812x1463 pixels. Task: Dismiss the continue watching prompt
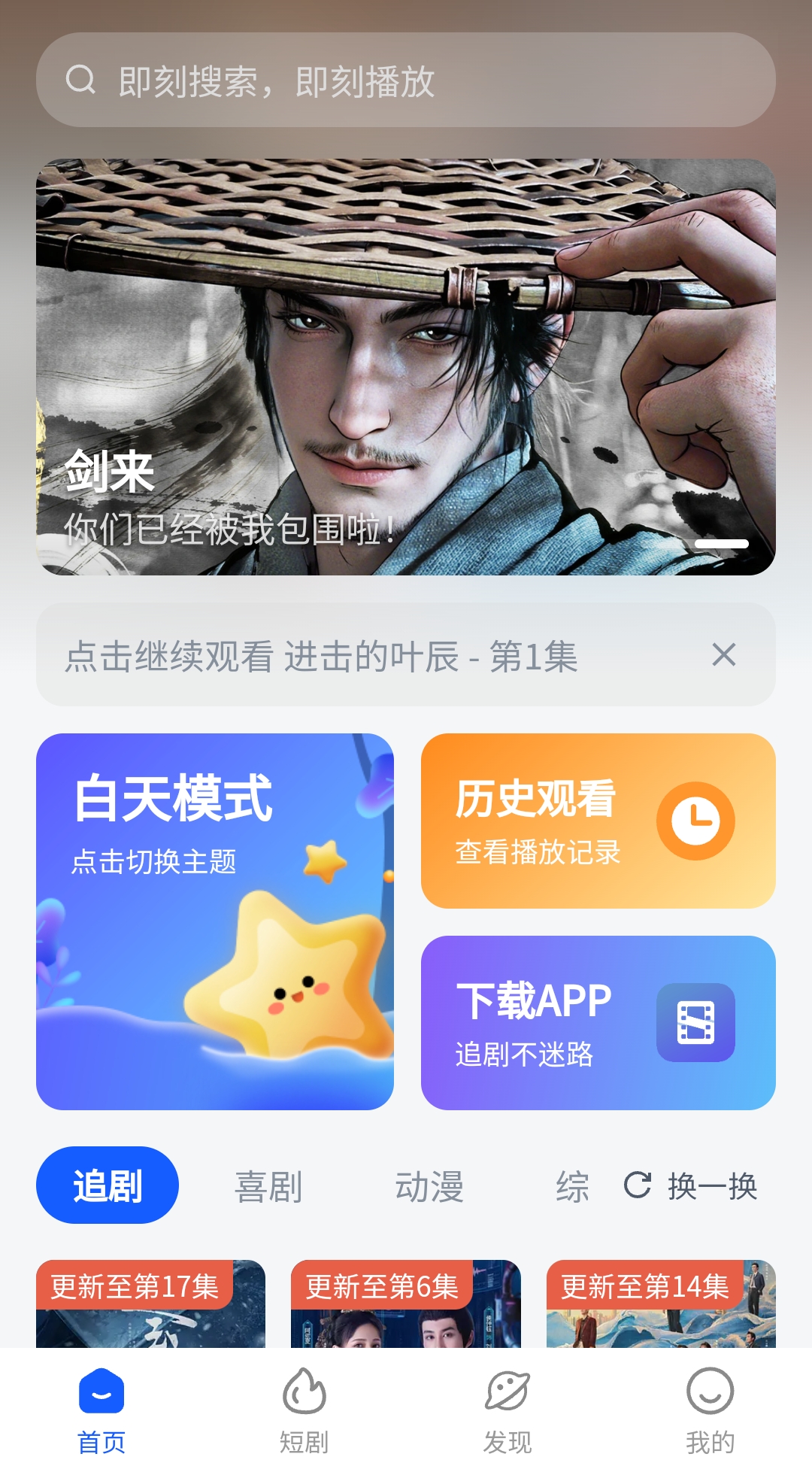click(x=723, y=655)
